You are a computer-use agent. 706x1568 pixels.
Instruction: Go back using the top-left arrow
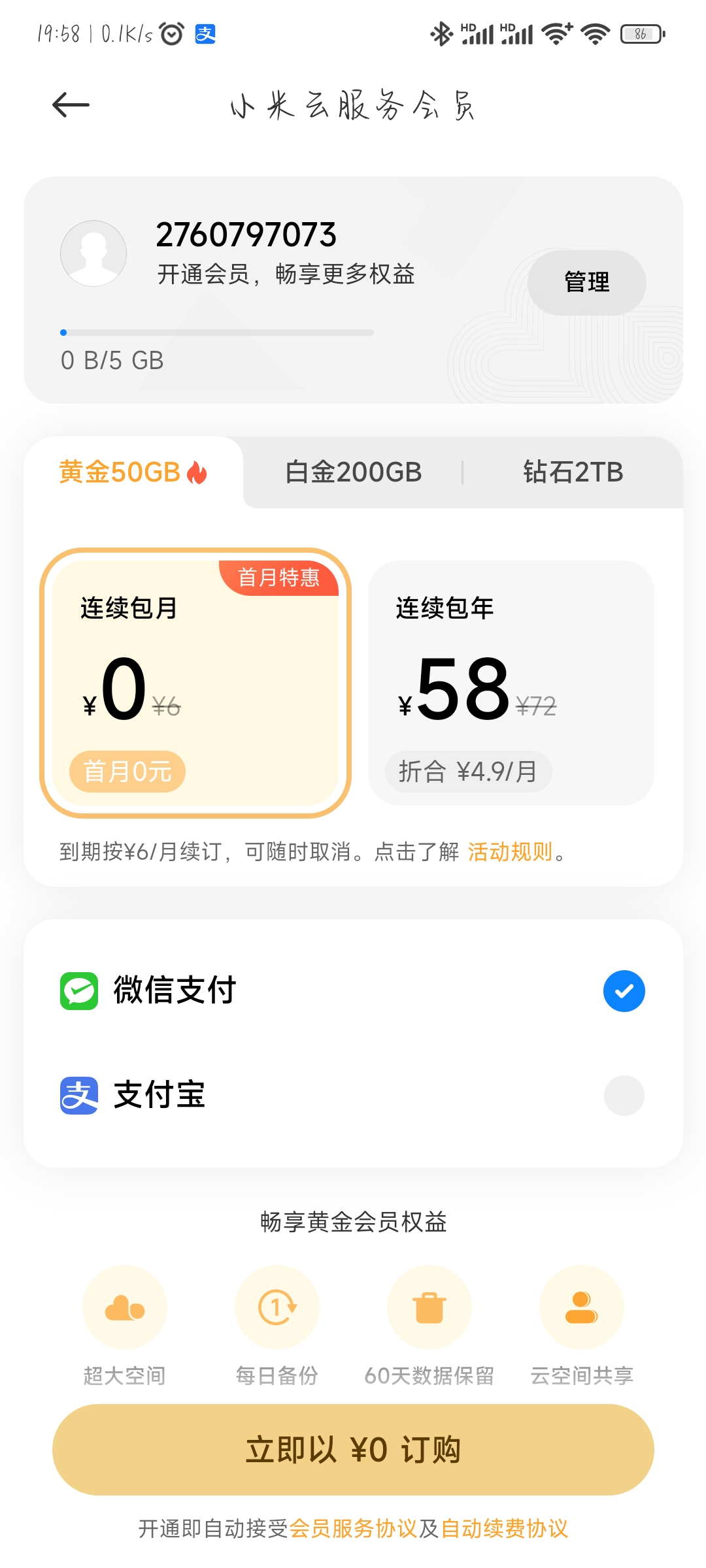pyautogui.click(x=71, y=105)
